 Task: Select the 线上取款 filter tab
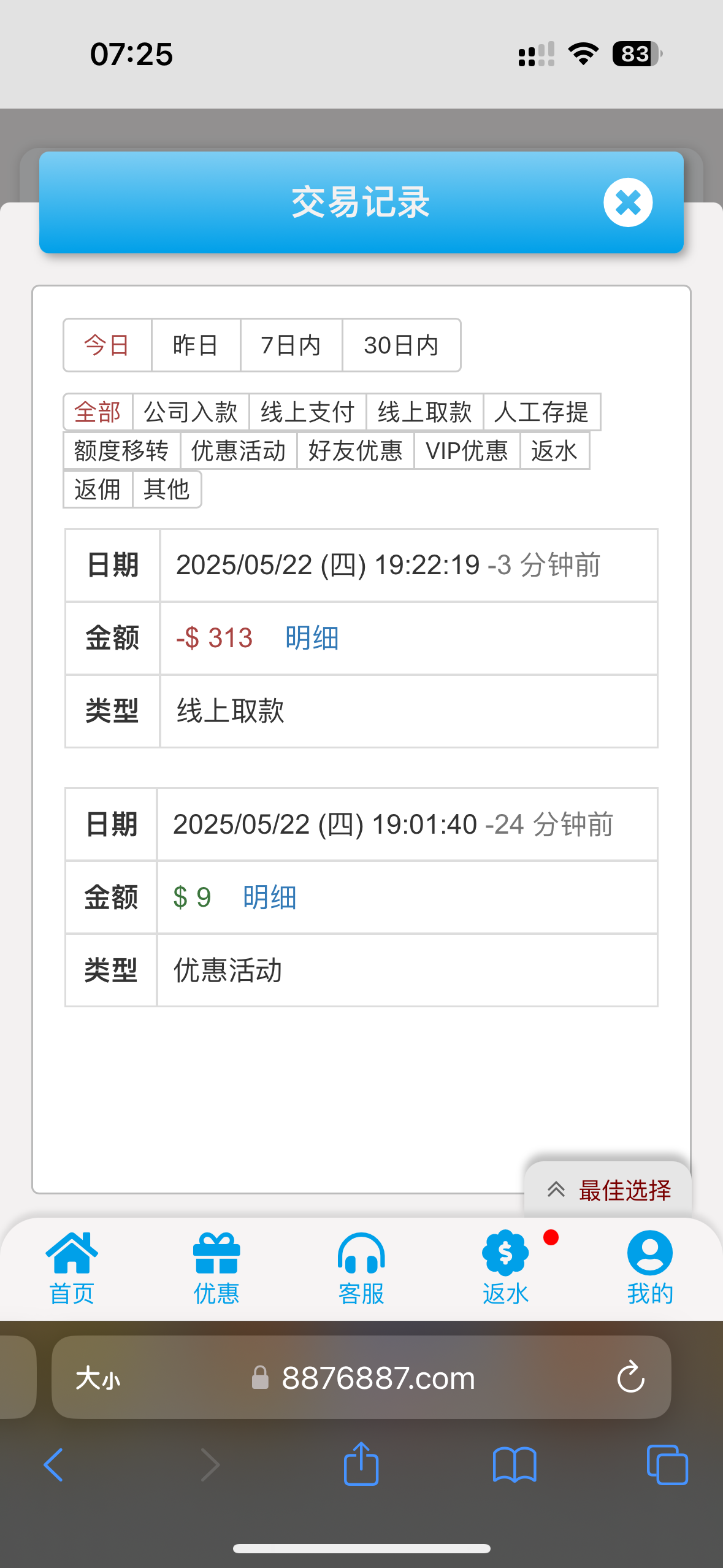424,412
